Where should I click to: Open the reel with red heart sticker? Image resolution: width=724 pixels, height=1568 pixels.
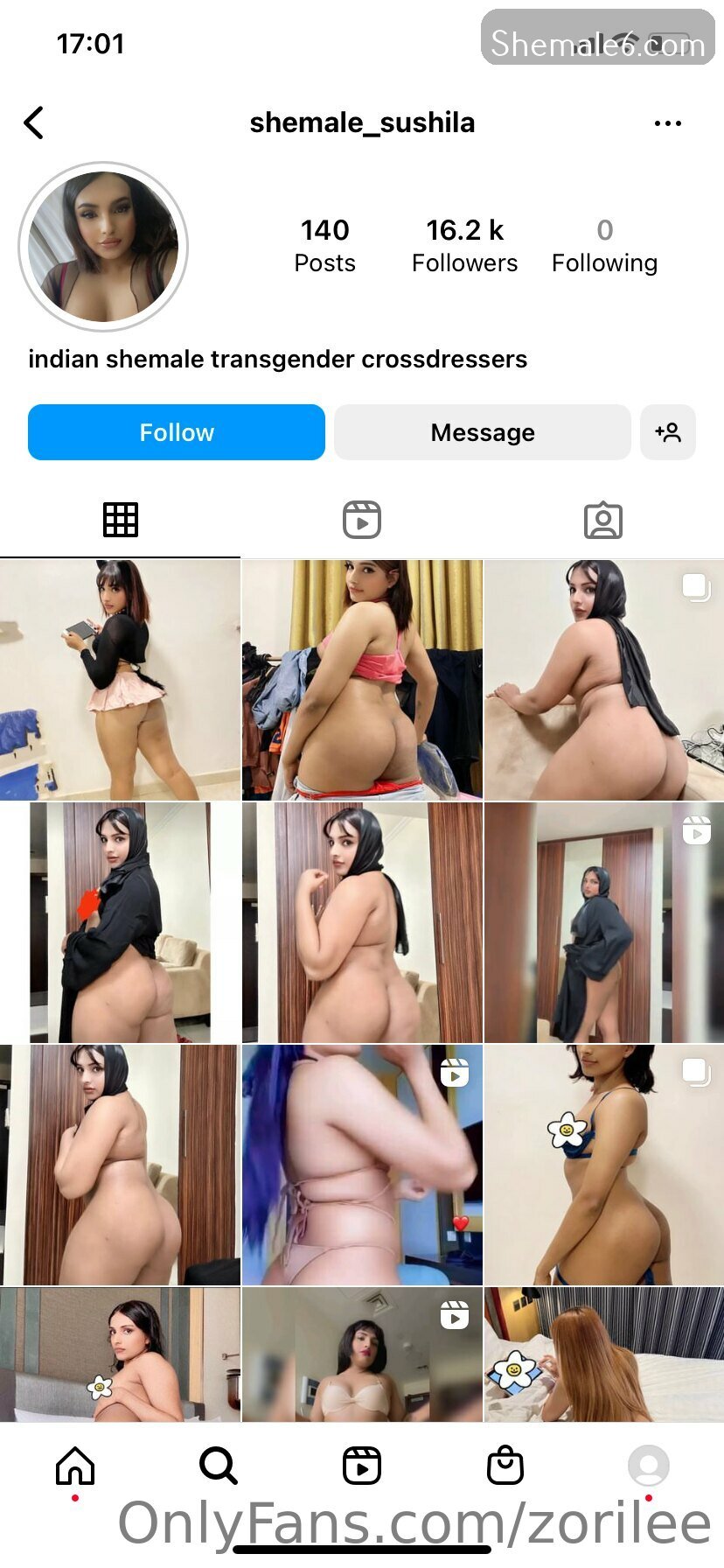coord(362,1165)
